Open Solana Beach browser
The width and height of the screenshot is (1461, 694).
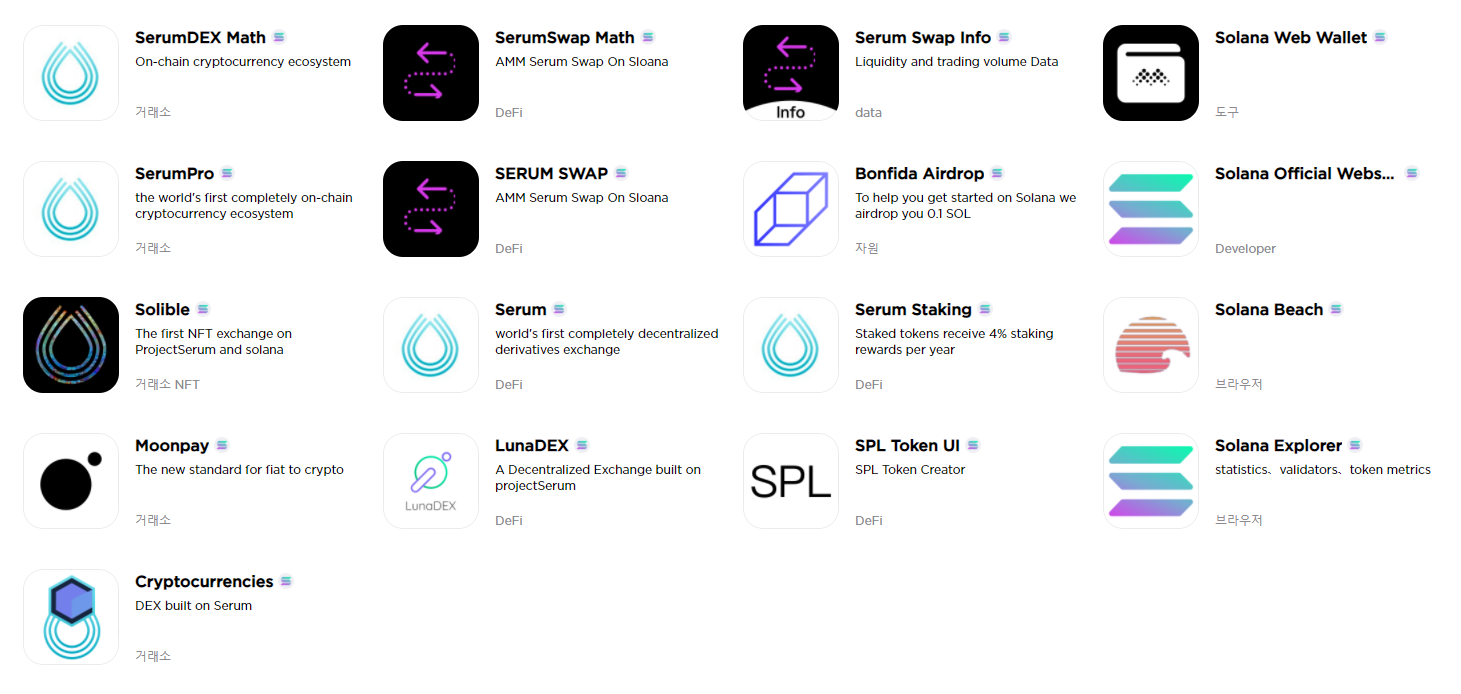point(1151,345)
